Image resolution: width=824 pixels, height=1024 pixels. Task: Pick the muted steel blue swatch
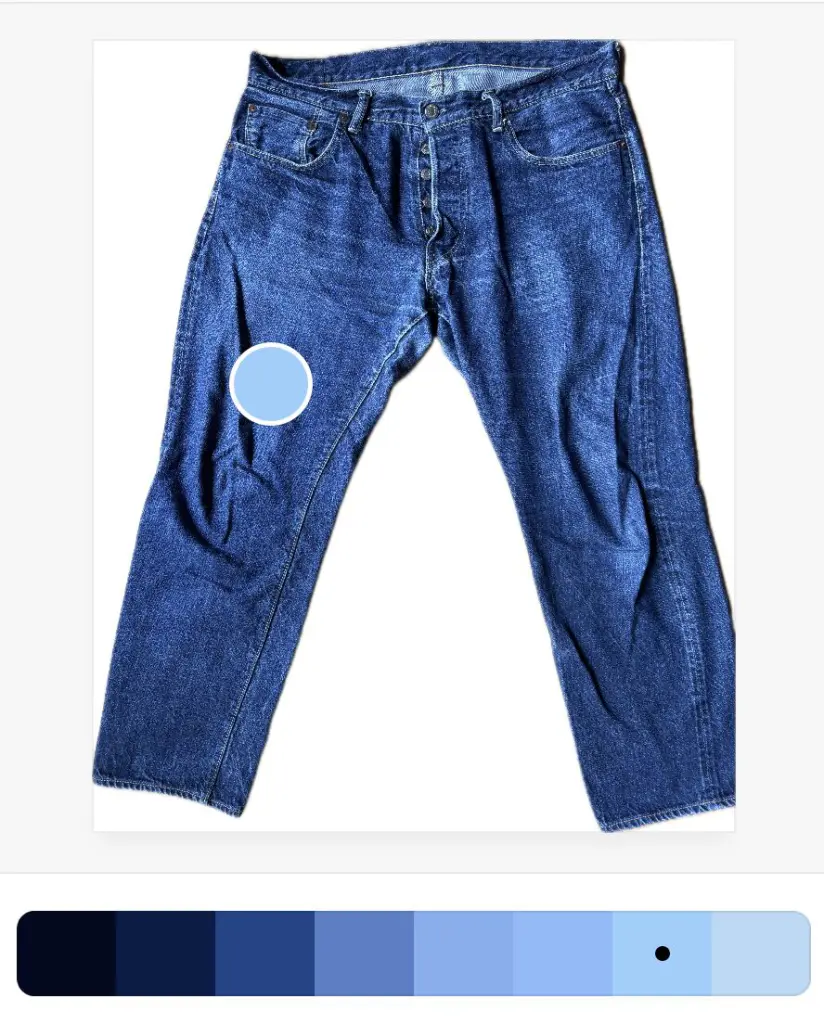pos(364,953)
